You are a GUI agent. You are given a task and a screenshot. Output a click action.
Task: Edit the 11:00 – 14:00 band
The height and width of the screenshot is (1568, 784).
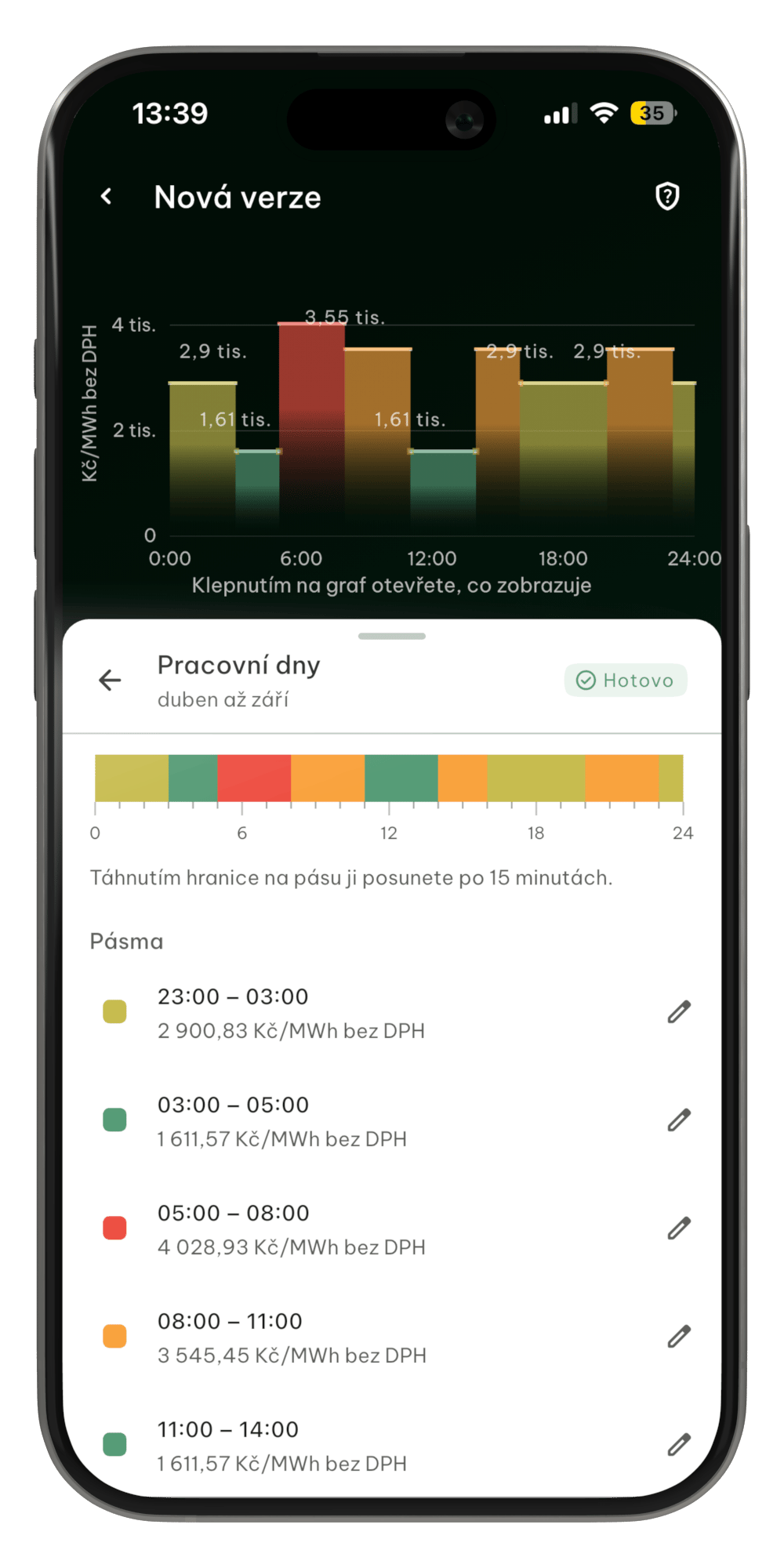click(679, 1445)
